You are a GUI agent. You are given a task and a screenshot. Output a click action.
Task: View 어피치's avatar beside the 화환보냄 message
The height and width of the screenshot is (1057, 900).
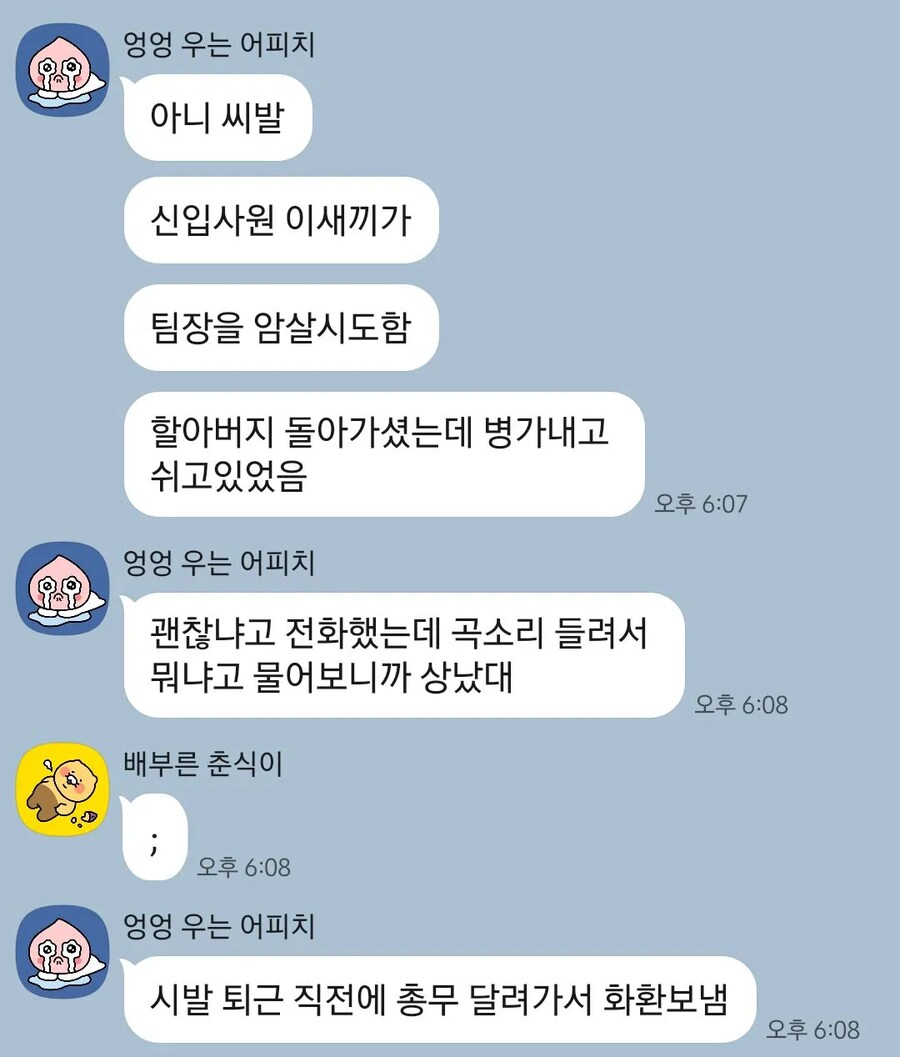(x=62, y=952)
